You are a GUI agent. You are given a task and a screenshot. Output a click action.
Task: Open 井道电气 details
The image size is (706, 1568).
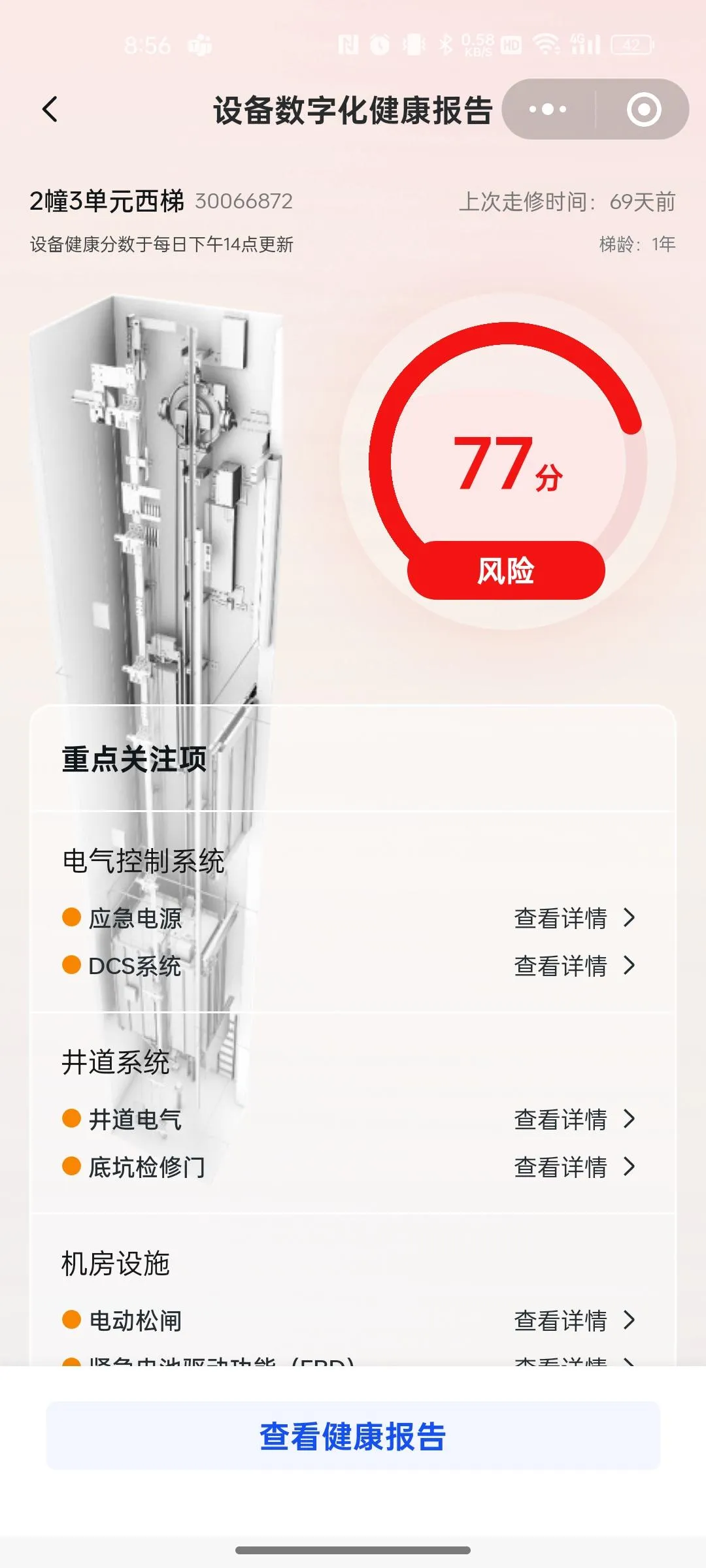pyautogui.click(x=574, y=1119)
